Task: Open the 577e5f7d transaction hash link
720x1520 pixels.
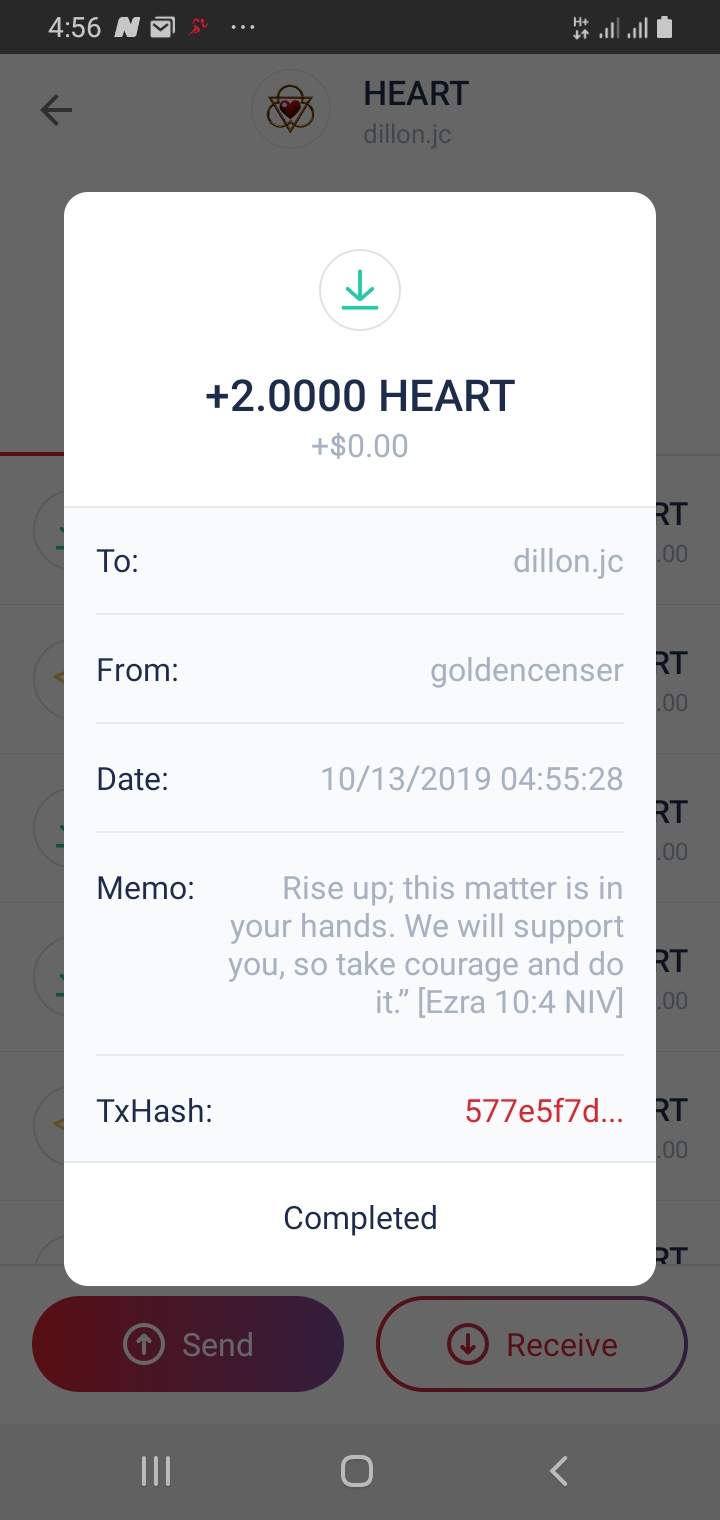Action: click(543, 1111)
